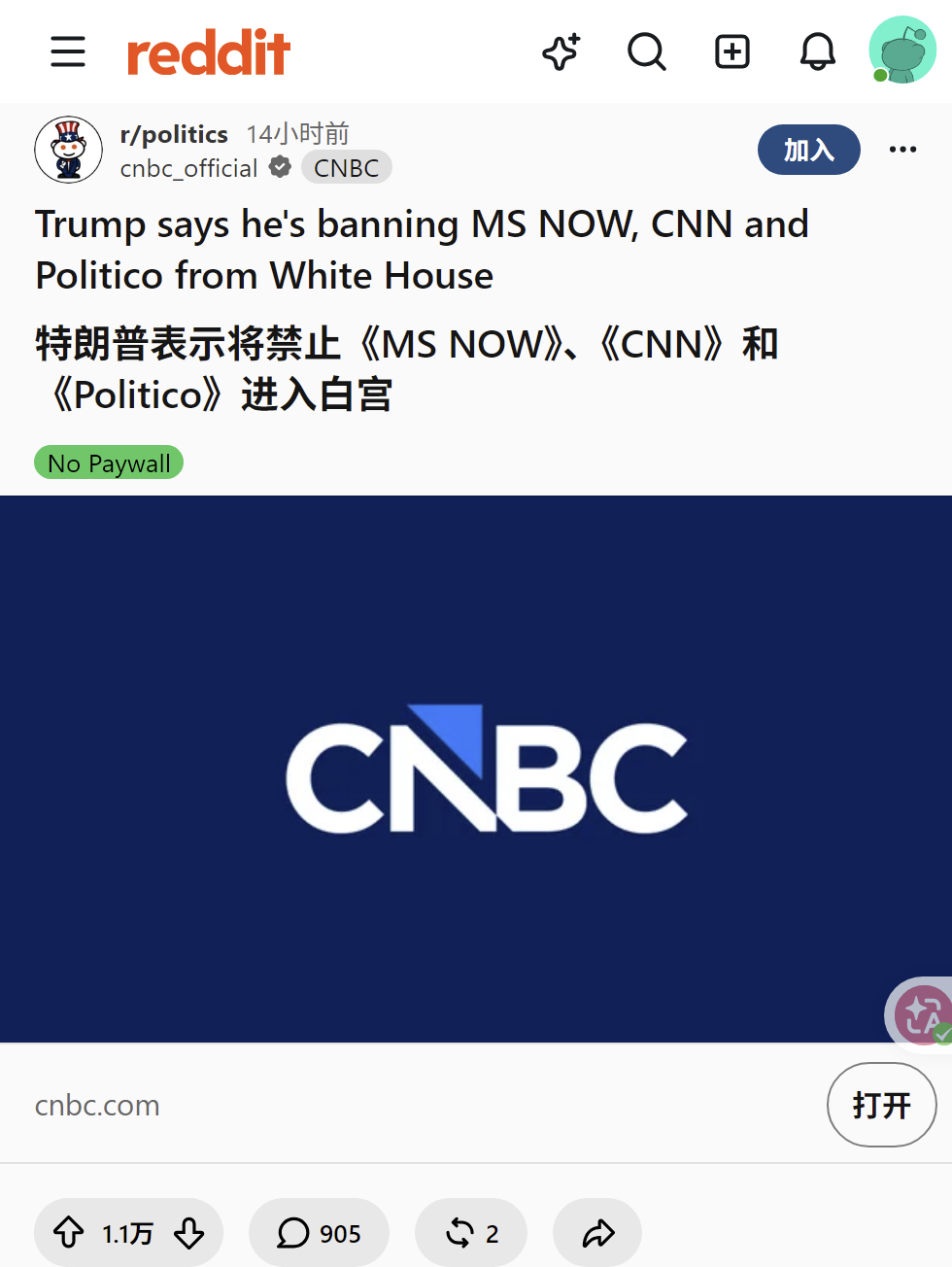Open the AI answers sparkle icon
This screenshot has width=952, height=1267.
point(561,51)
